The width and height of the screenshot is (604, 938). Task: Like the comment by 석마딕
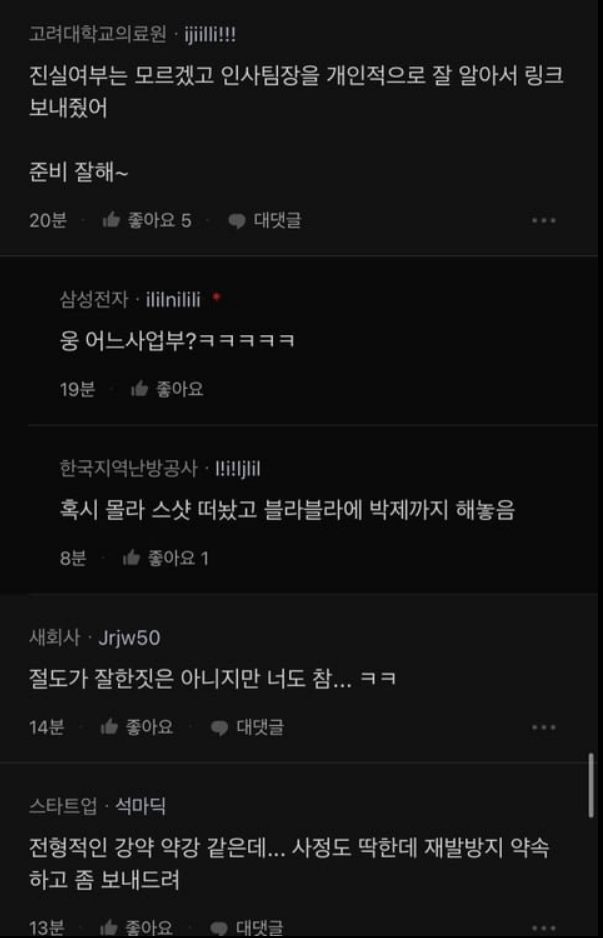137,927
